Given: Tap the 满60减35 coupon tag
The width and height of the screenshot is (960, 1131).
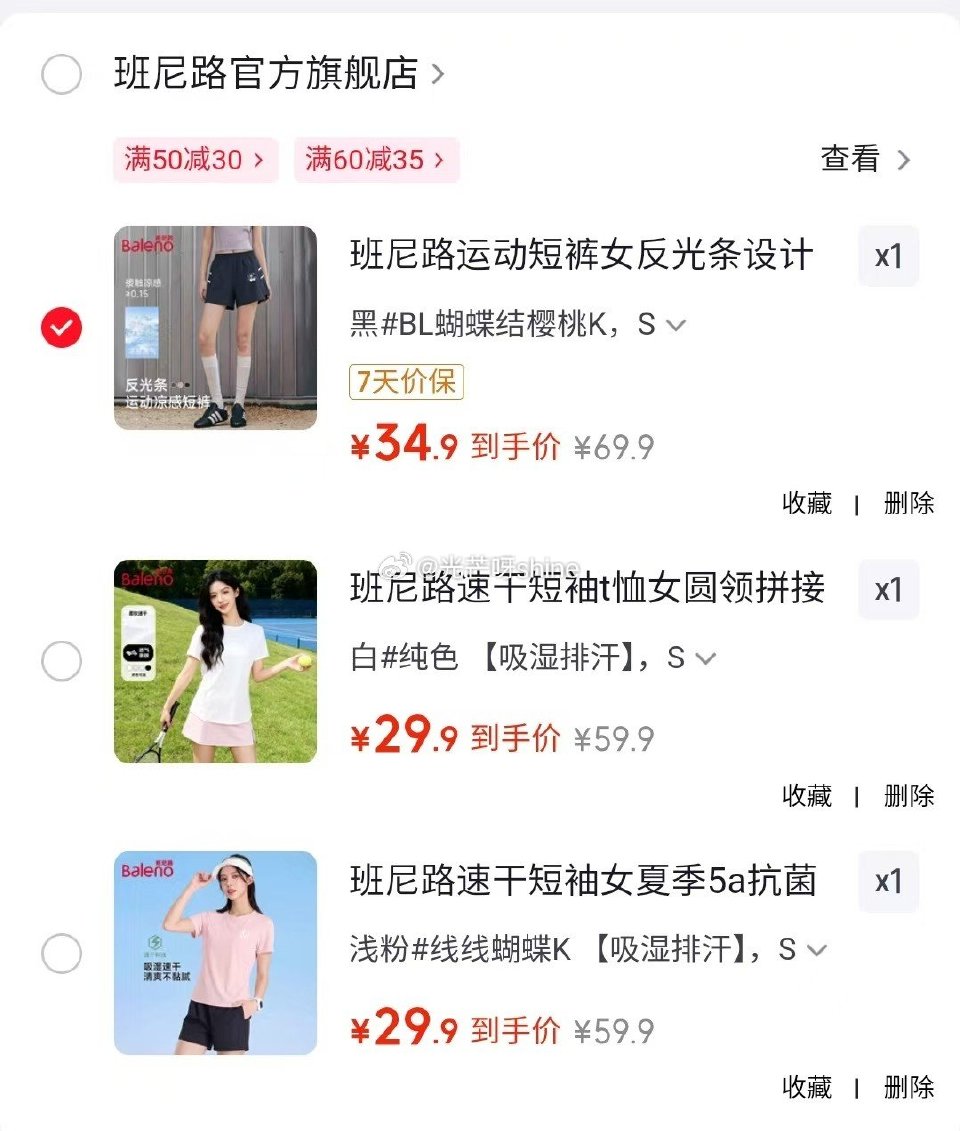Looking at the screenshot, I should (375, 160).
